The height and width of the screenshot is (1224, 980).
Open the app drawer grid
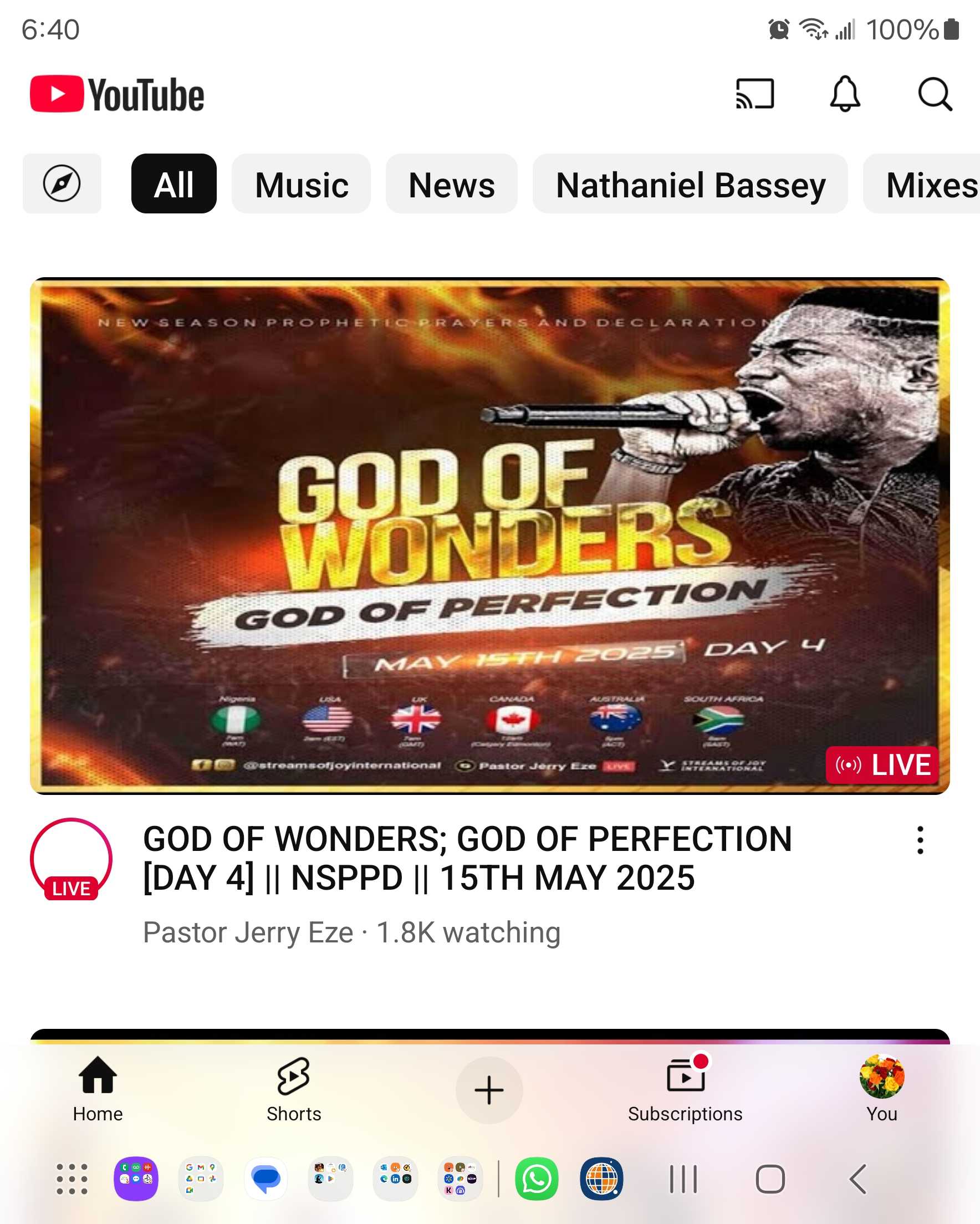coord(72,1179)
